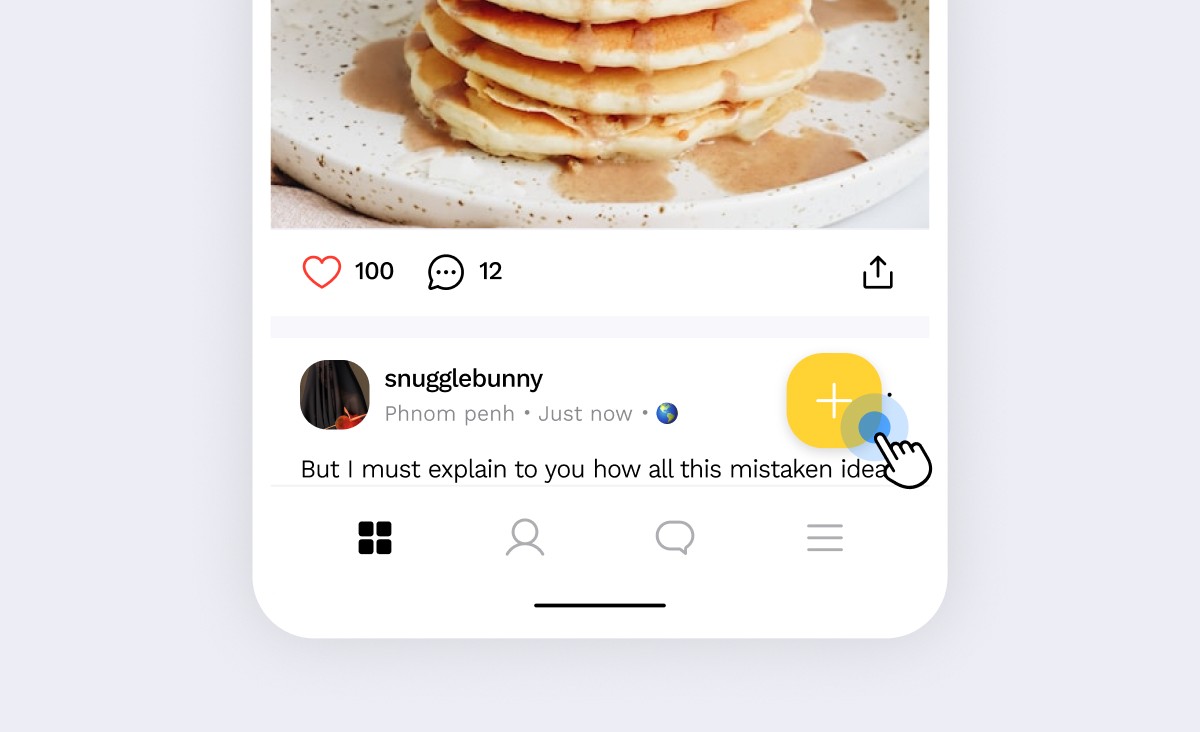Open the hamburger menu tab
Viewport: 1200px width, 732px height.
tap(825, 538)
